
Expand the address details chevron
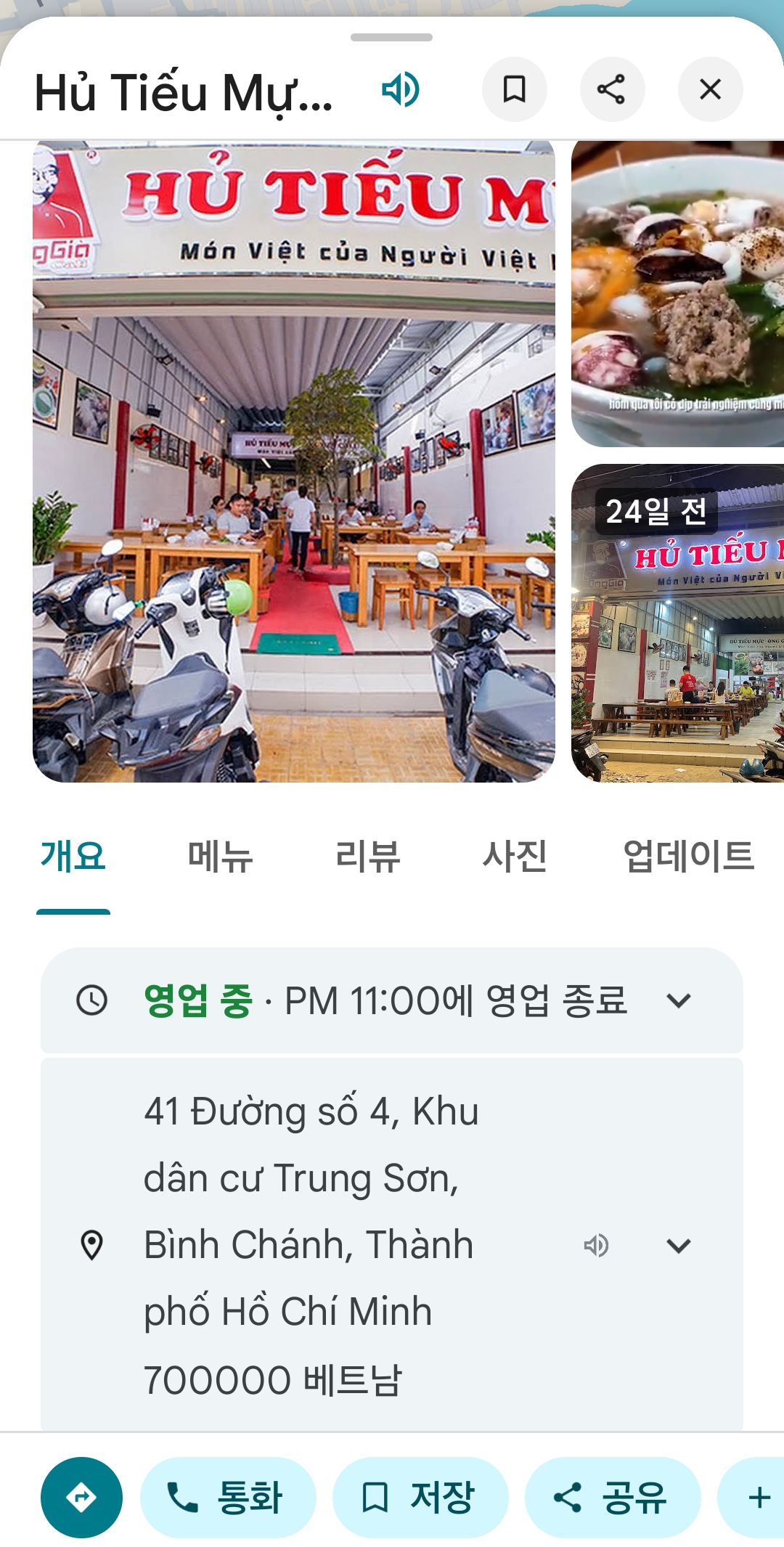point(678,1246)
